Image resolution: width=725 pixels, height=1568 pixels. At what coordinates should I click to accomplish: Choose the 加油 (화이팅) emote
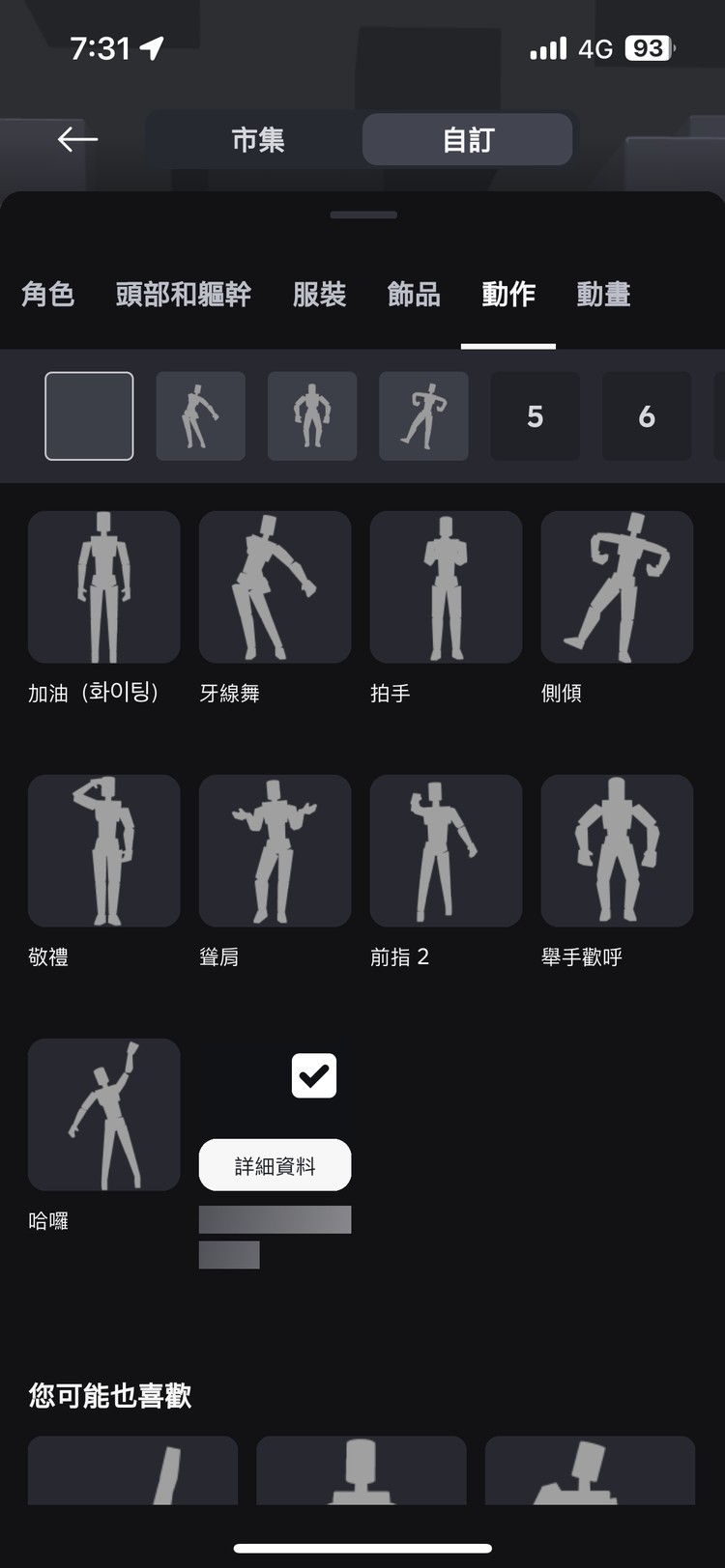pyautogui.click(x=104, y=587)
